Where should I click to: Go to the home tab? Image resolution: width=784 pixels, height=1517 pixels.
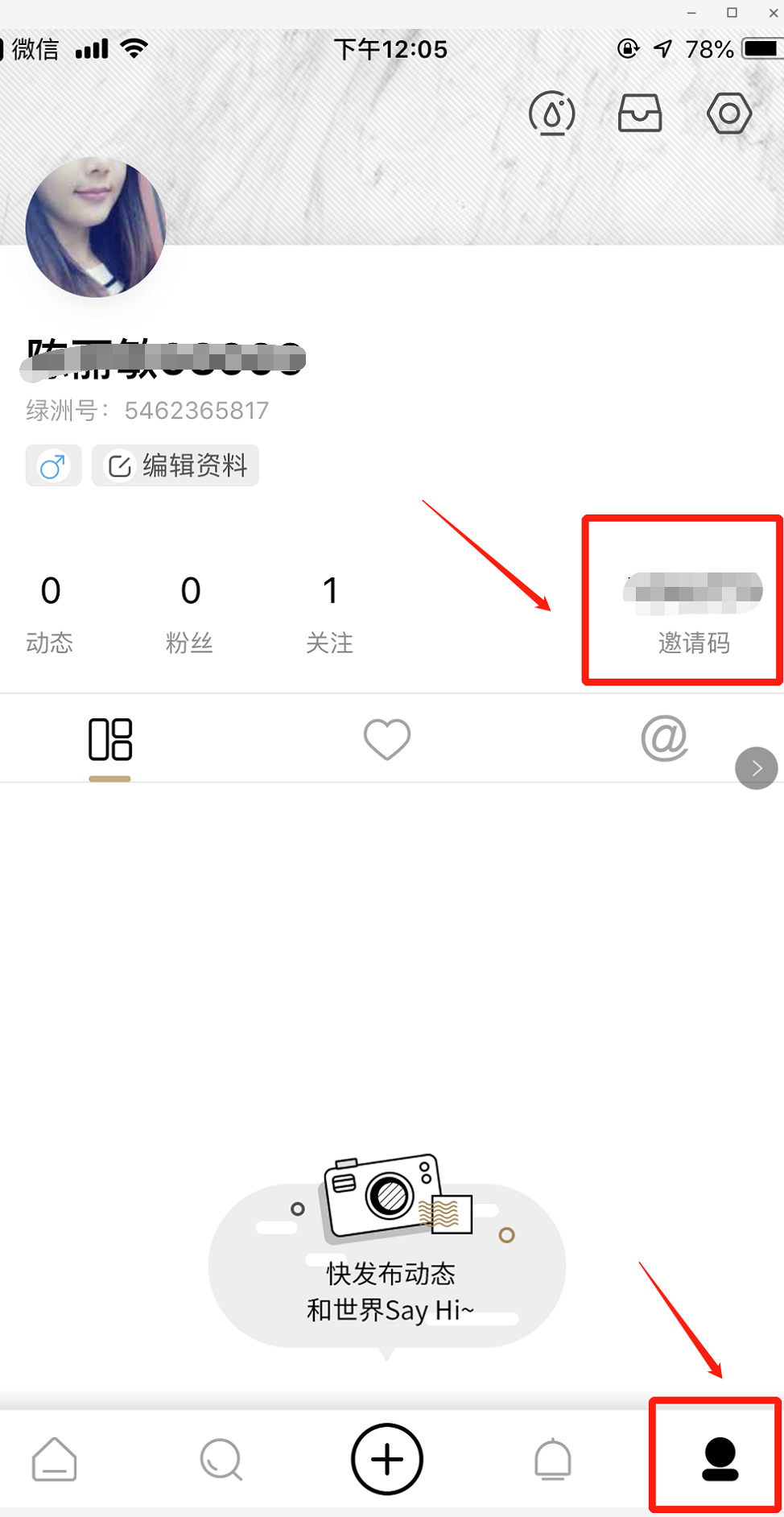click(55, 1459)
